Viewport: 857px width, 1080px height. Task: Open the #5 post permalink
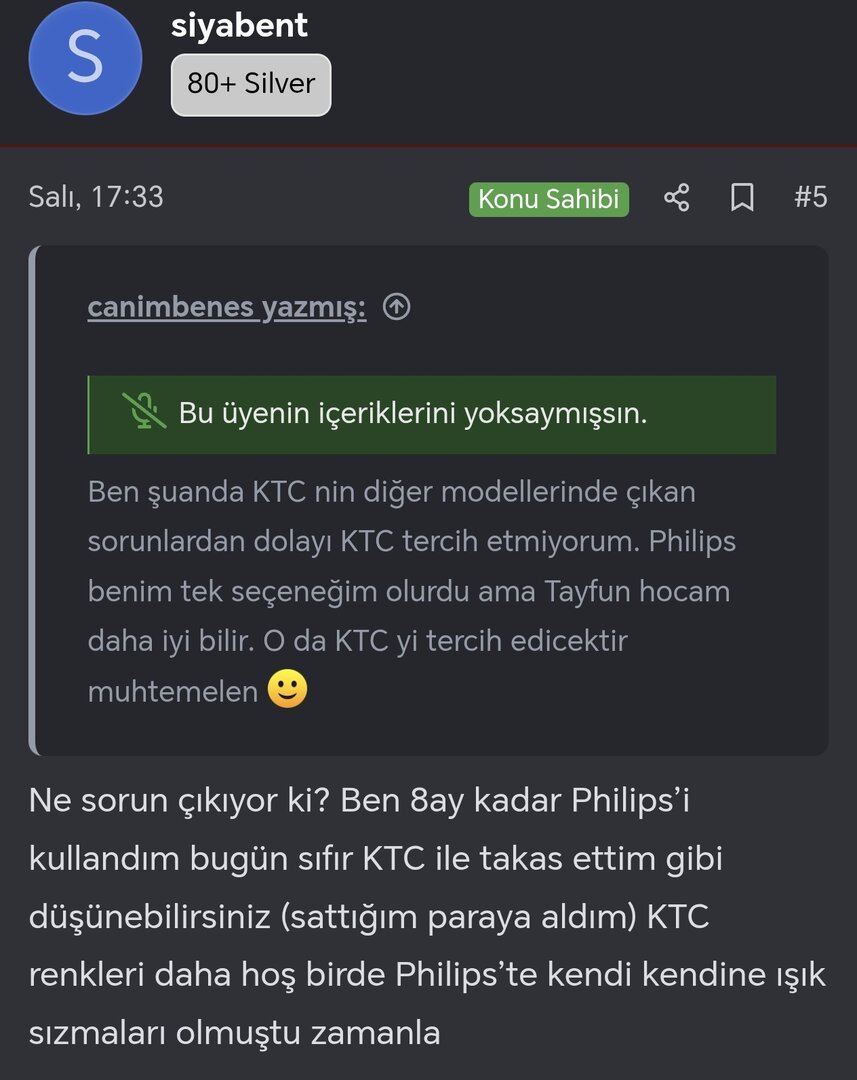point(812,199)
